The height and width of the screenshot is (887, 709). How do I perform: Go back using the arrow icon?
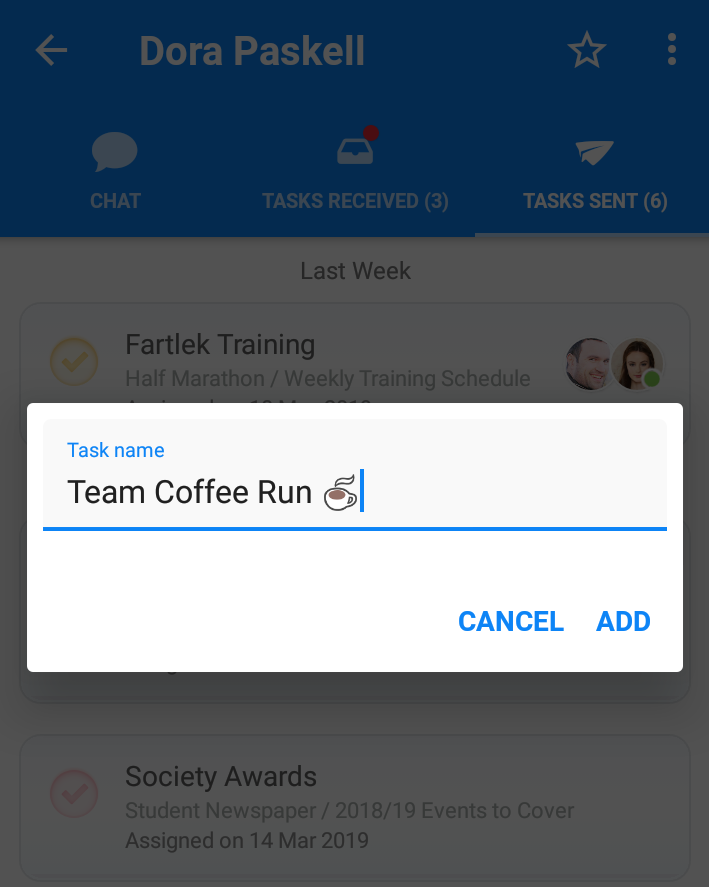51,51
